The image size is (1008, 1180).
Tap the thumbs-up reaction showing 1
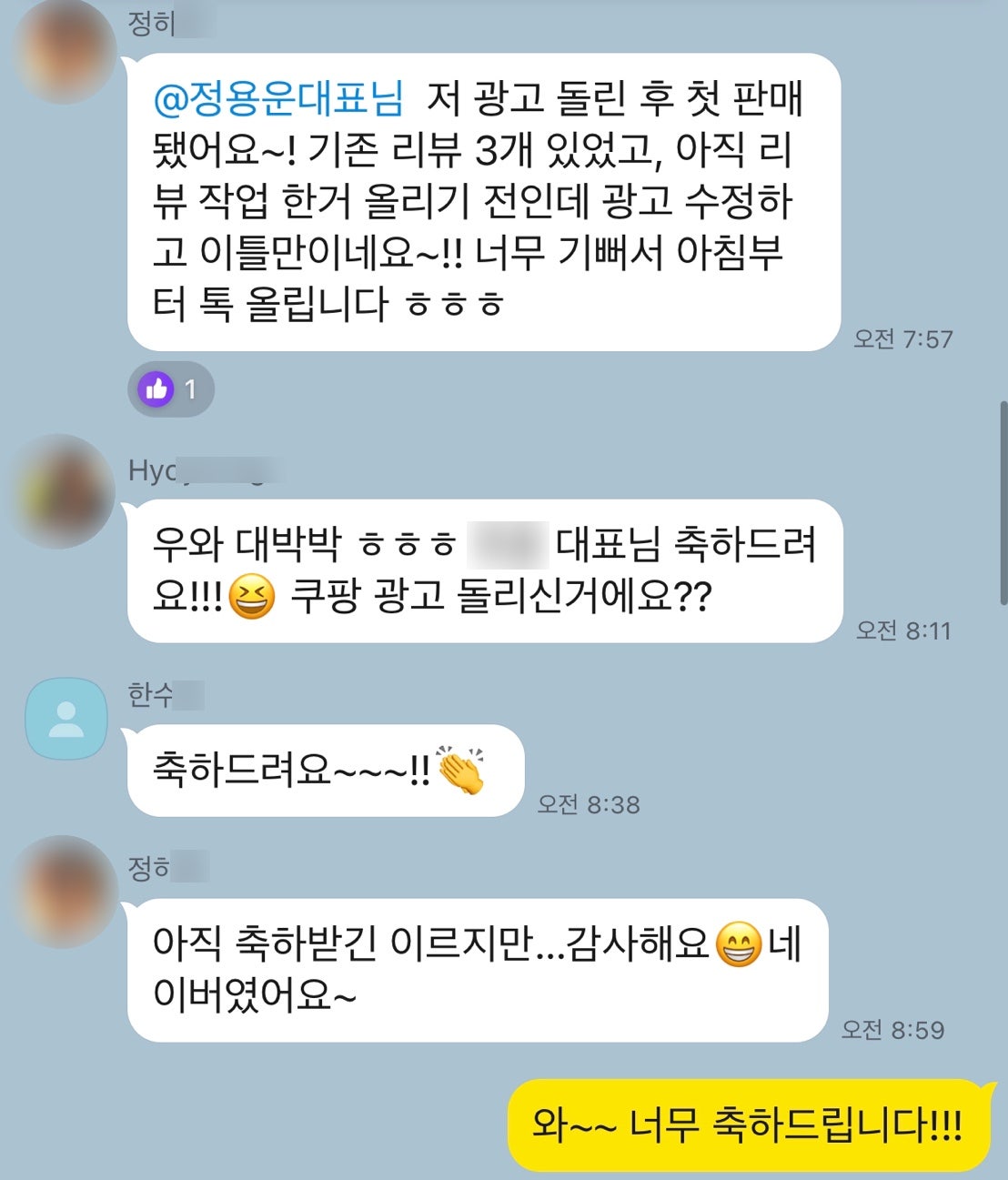[170, 389]
